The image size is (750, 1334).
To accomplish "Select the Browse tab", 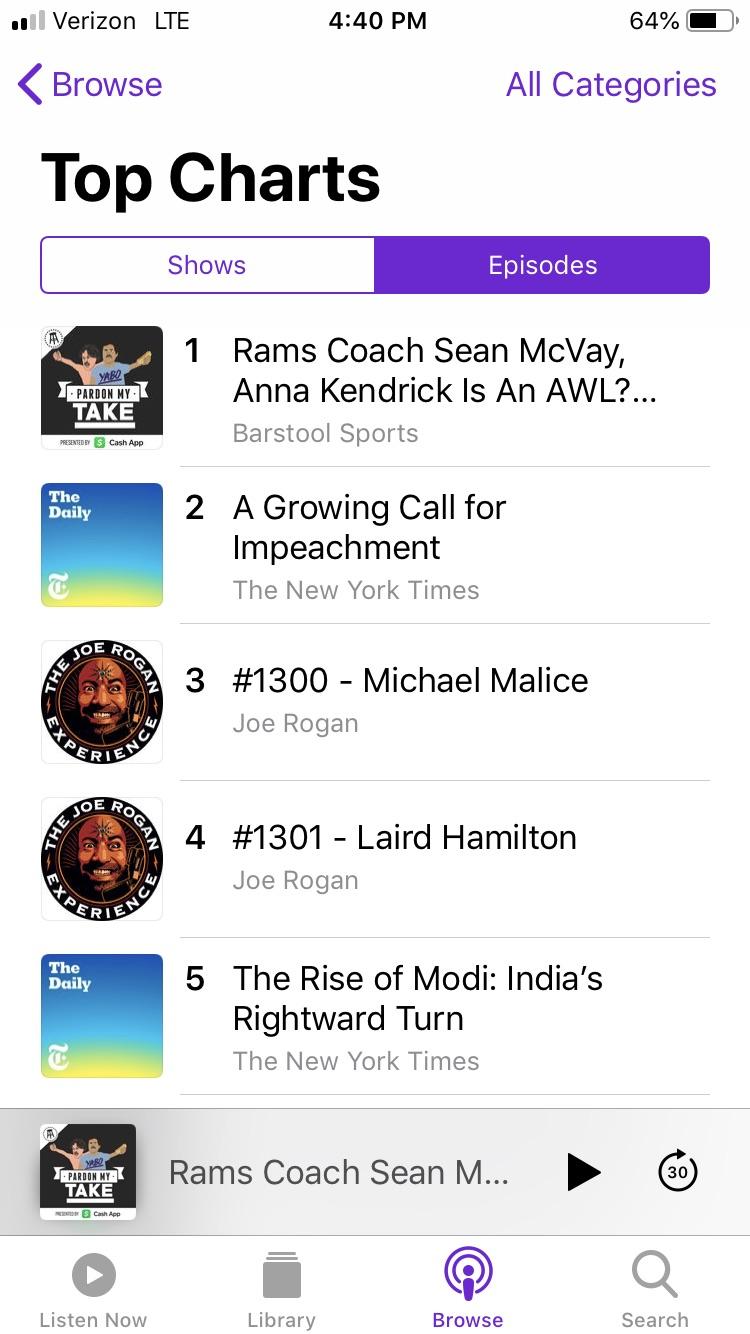I will (x=468, y=1290).
